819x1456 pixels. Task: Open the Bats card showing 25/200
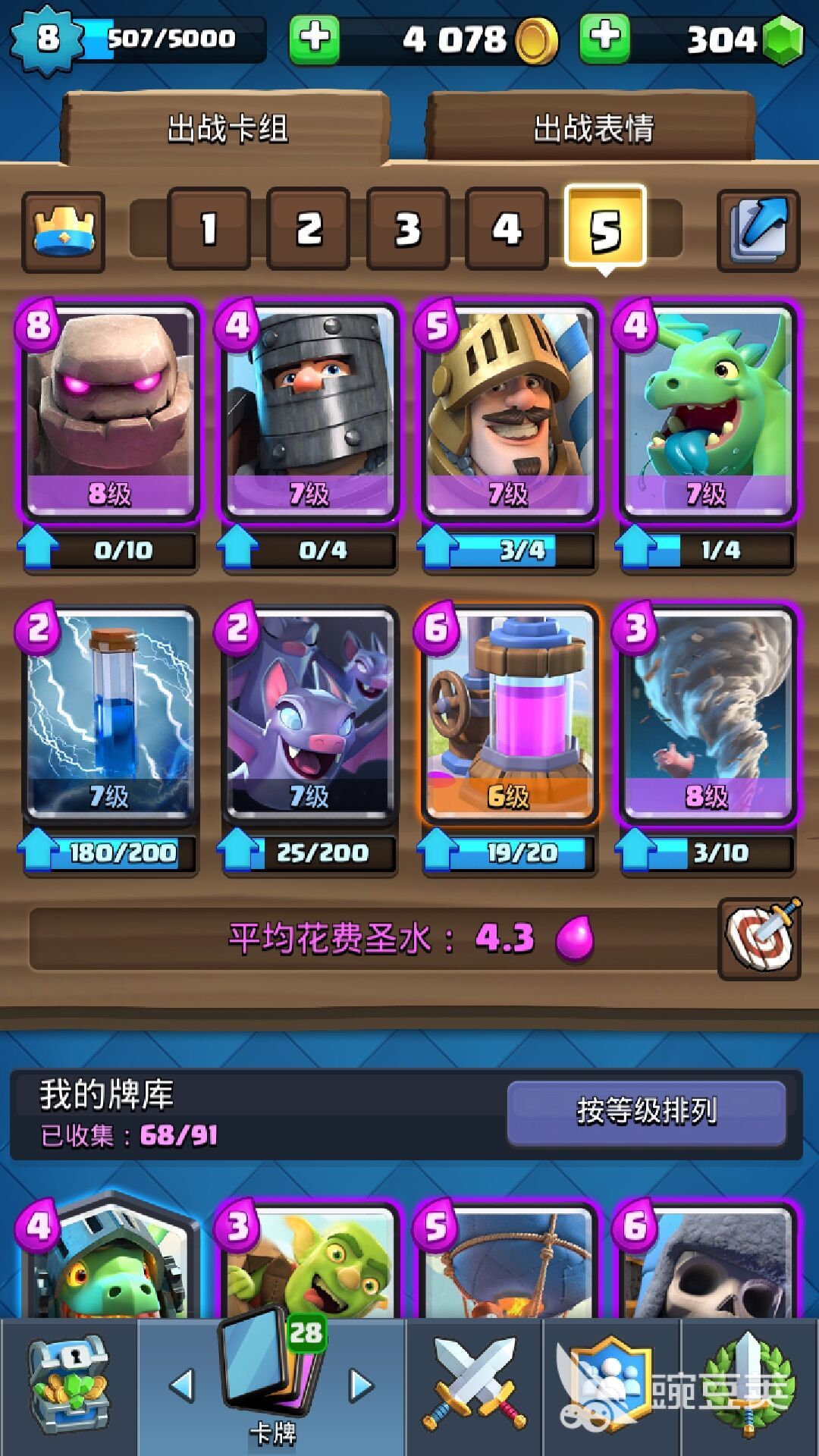click(x=309, y=713)
